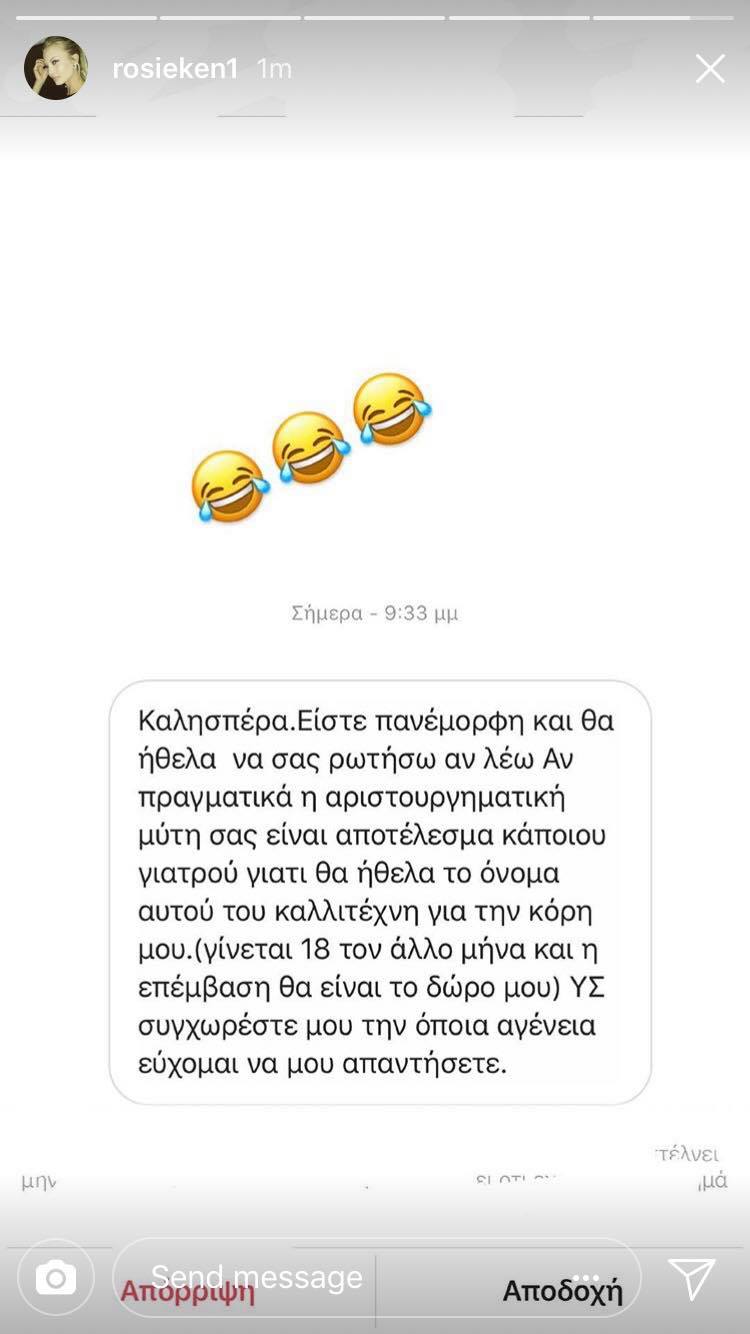
Task: Open the camera to reply
Action: click(56, 1277)
